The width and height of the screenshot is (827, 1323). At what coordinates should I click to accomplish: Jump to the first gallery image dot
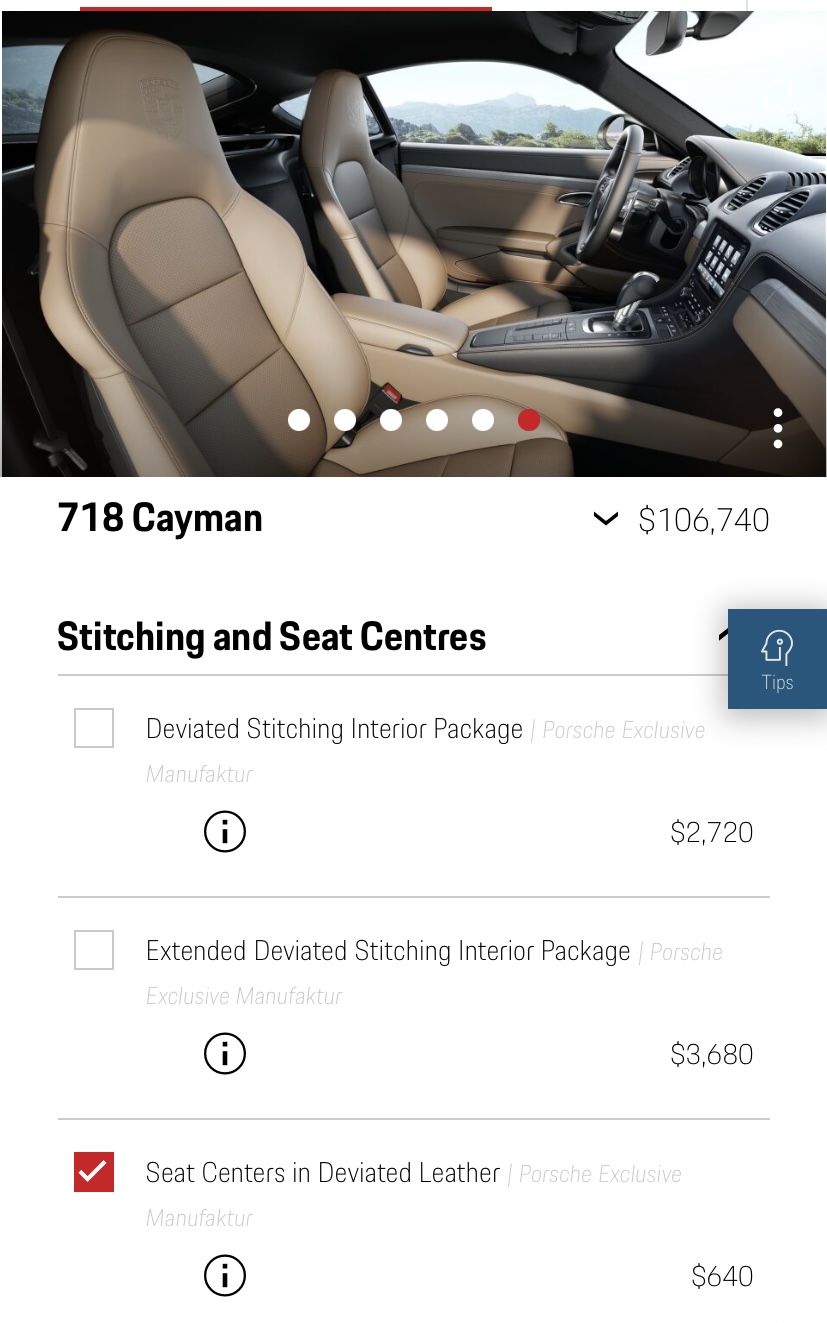pos(299,420)
